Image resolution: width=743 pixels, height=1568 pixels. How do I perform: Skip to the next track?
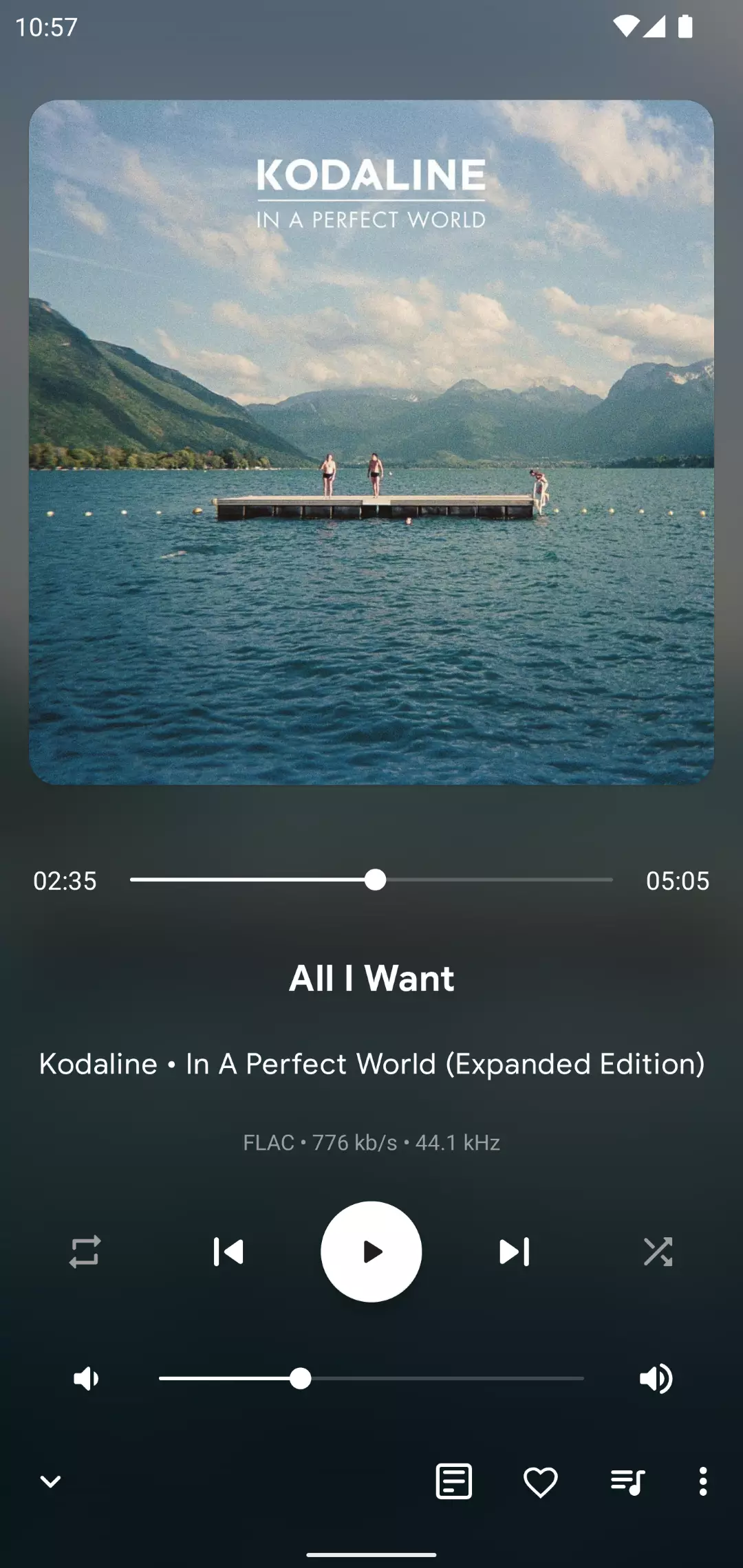point(515,1252)
